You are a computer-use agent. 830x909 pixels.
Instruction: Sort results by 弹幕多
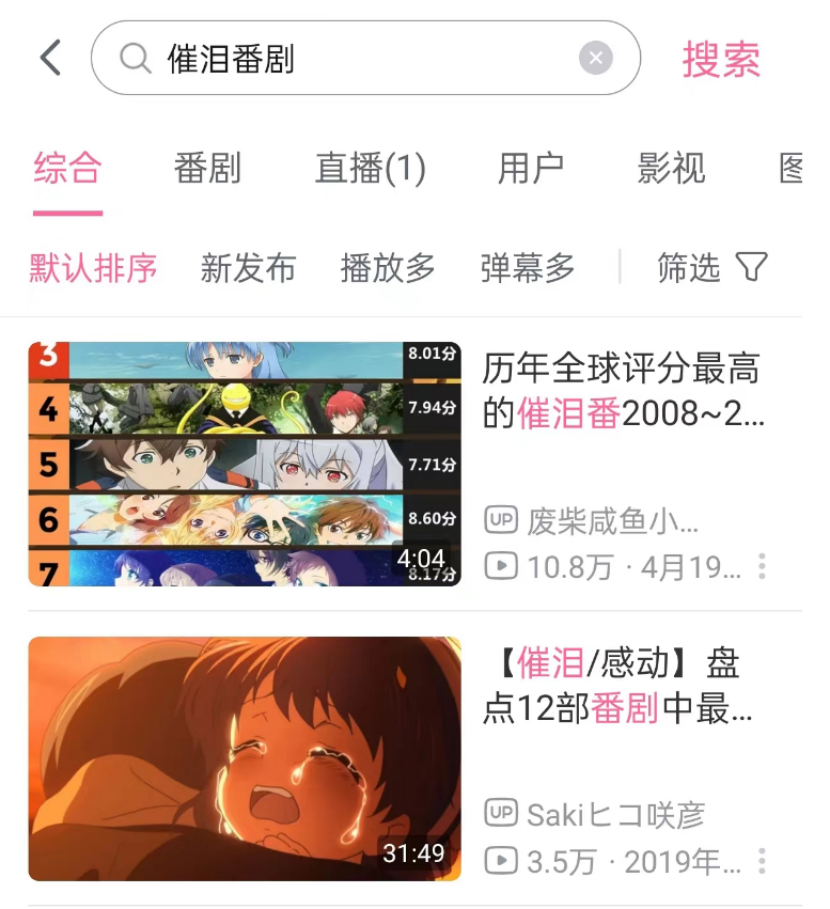tap(528, 268)
